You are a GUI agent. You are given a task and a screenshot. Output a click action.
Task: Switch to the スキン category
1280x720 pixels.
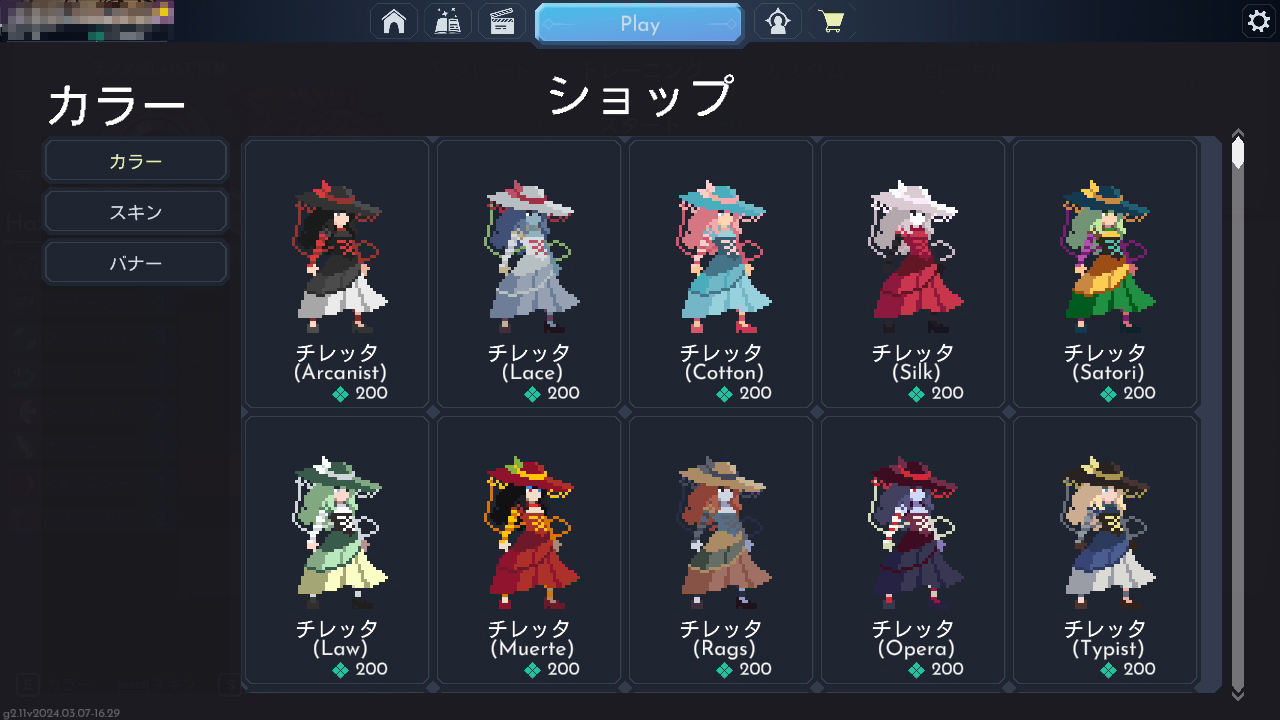tap(135, 212)
